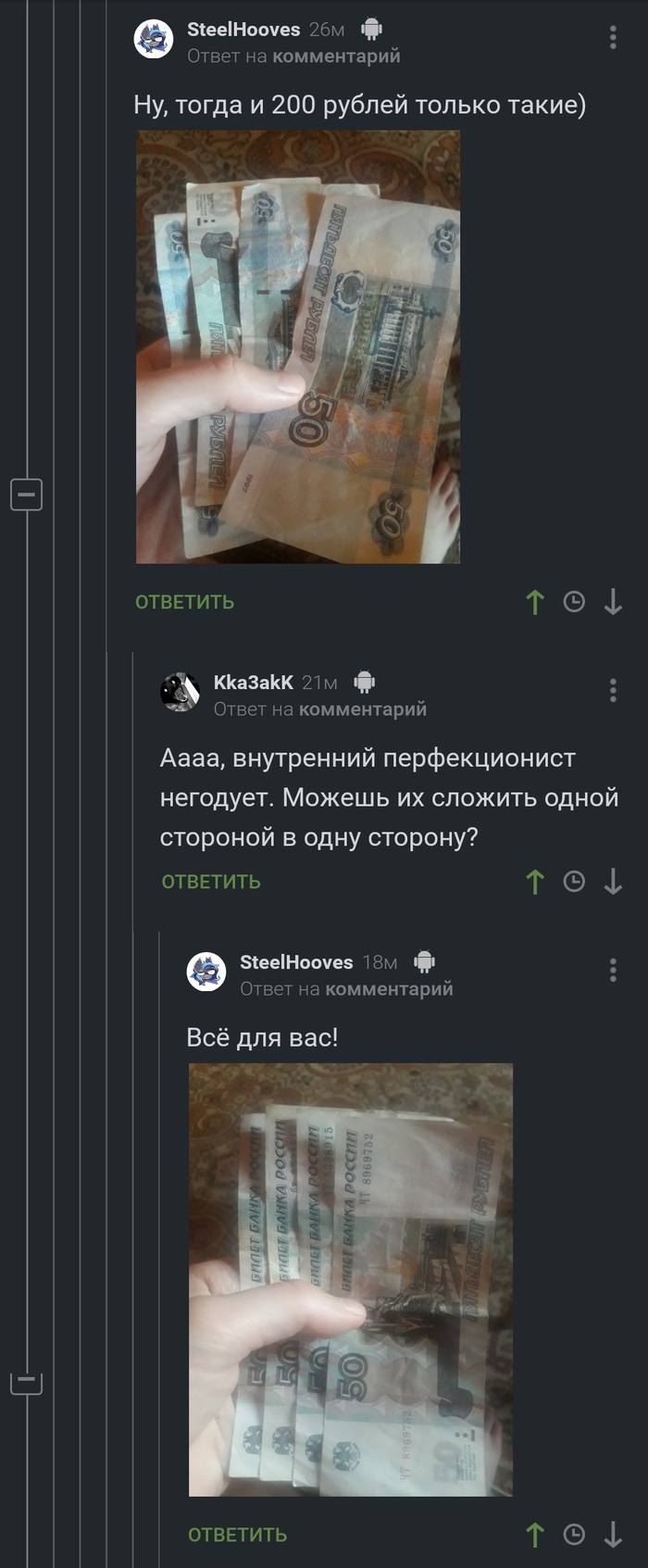Upvote the "Всё для вас!" comment
The width and height of the screenshot is (648, 1568).
pyautogui.click(x=535, y=1535)
